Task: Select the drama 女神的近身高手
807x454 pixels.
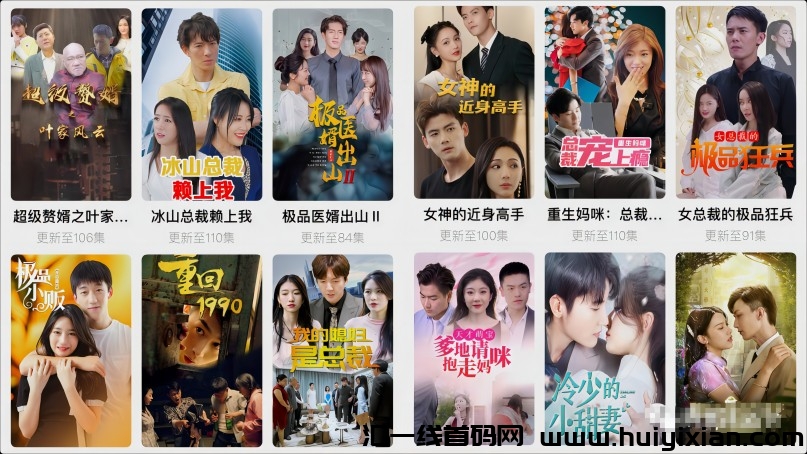Action: click(474, 103)
